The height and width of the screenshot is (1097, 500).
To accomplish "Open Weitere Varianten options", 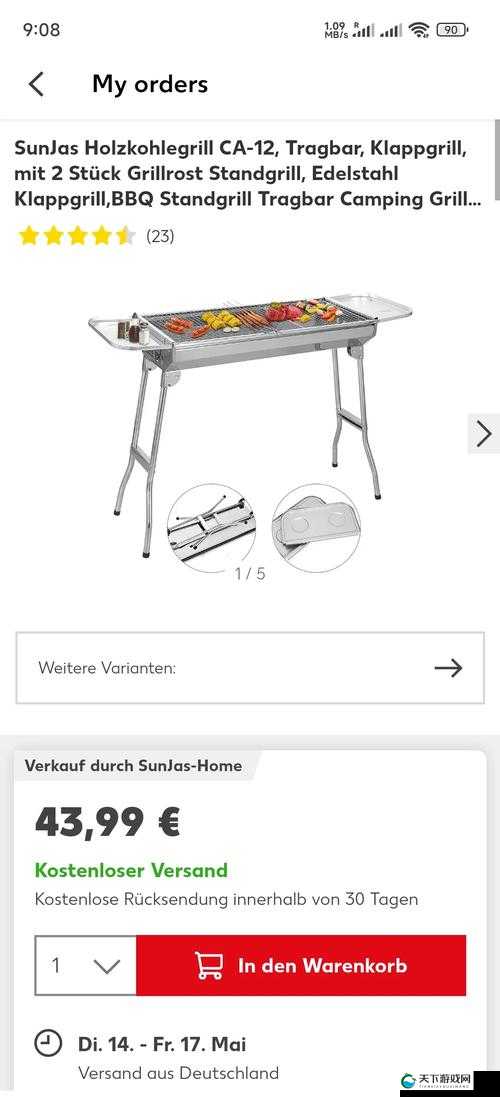I will click(x=250, y=667).
